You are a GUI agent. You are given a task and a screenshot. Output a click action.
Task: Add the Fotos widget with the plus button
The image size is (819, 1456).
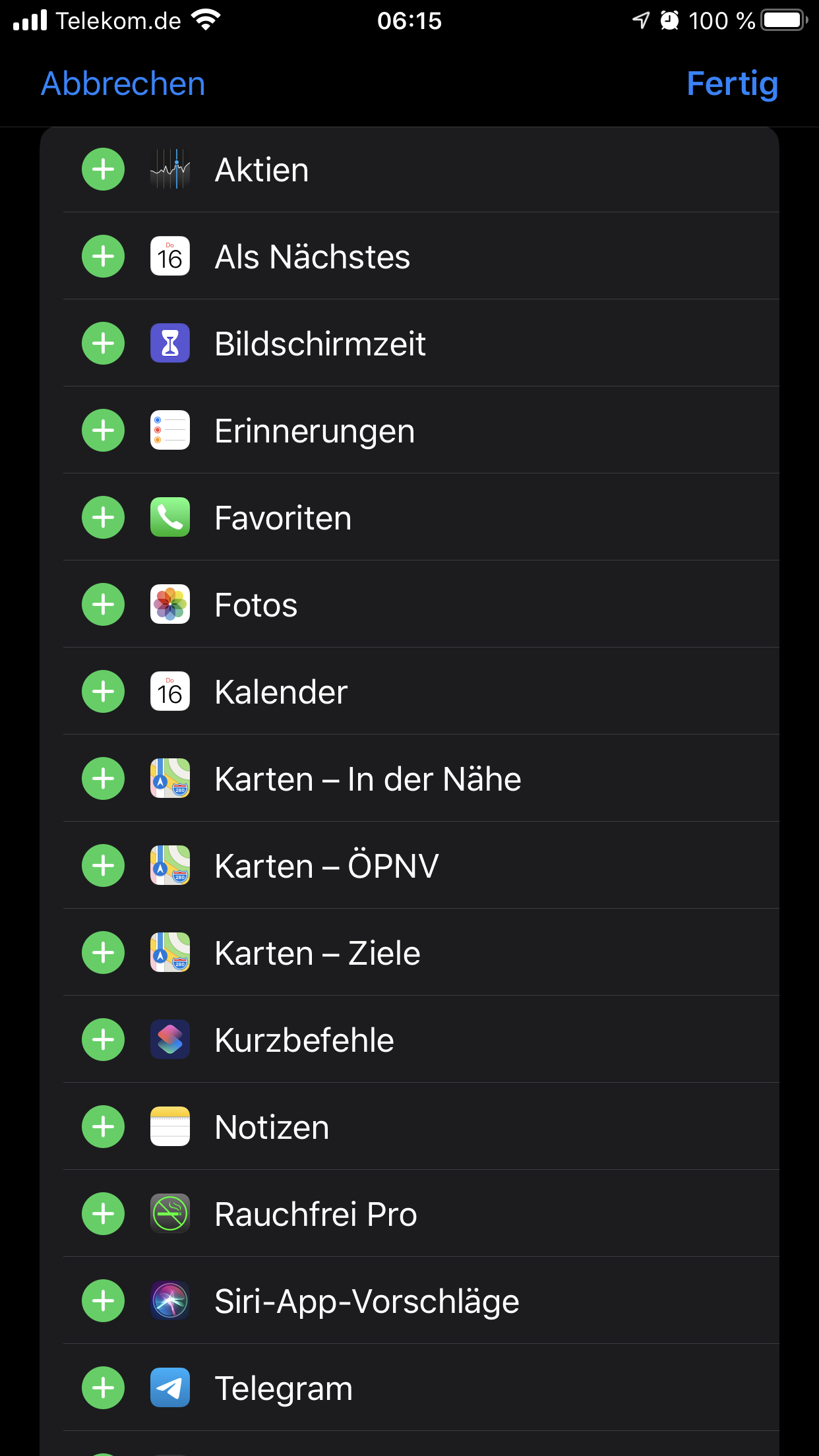tap(102, 604)
